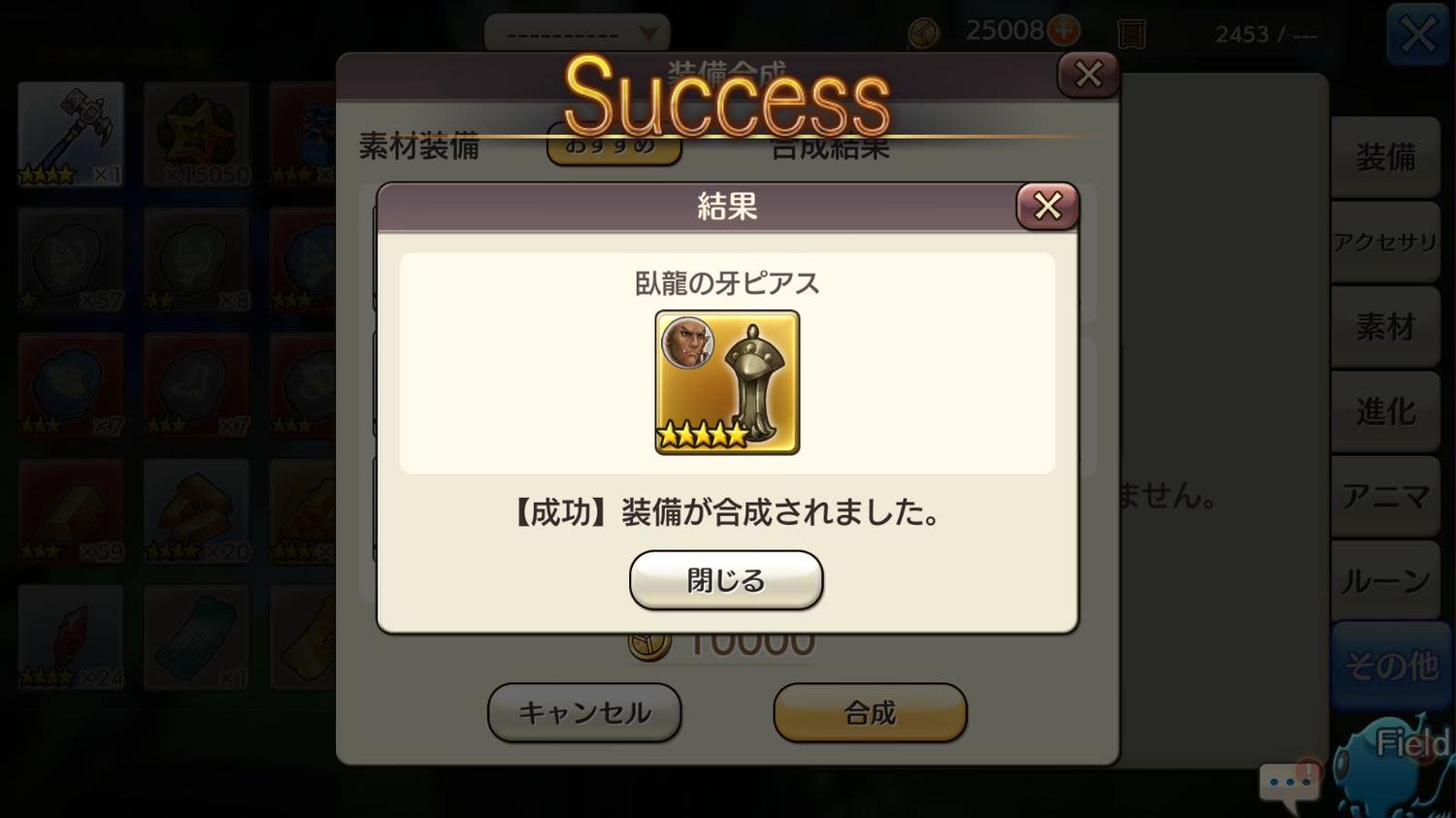1456x818 pixels.
Task: Switch to the ルーン tab
Action: click(x=1385, y=580)
